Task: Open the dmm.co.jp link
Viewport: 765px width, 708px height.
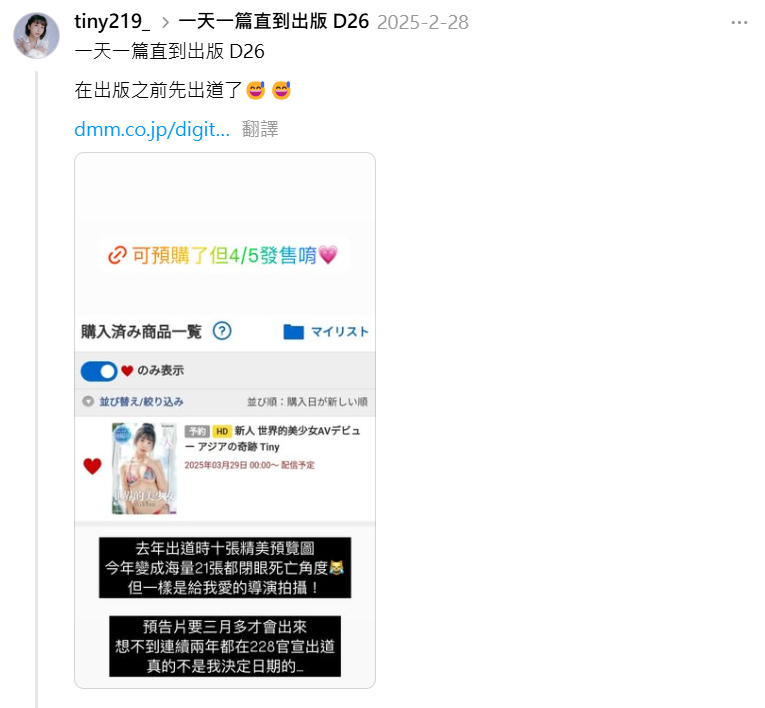Action: (152, 129)
